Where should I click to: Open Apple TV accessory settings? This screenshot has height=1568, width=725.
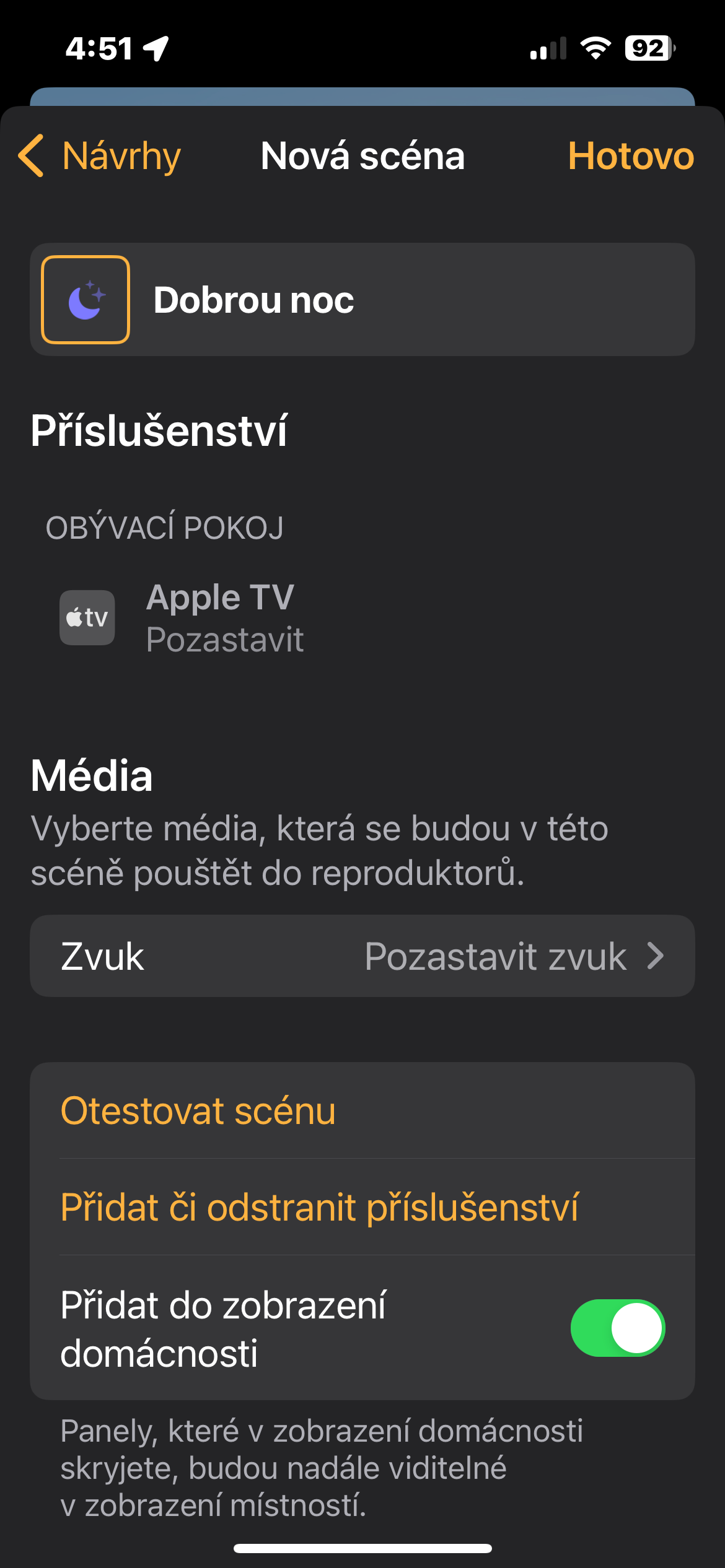click(180, 618)
